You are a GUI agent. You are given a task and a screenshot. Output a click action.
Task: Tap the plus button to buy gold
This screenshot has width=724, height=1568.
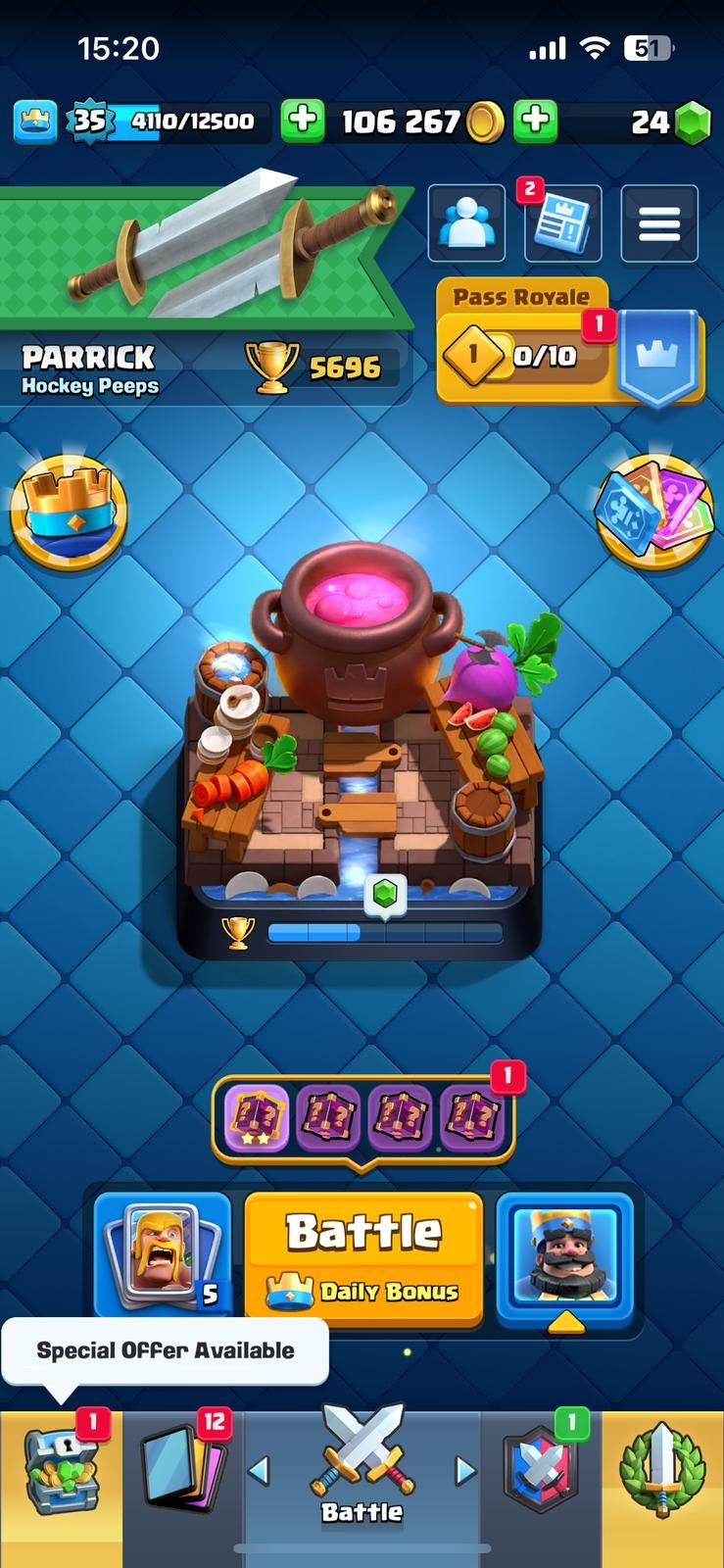(x=535, y=121)
